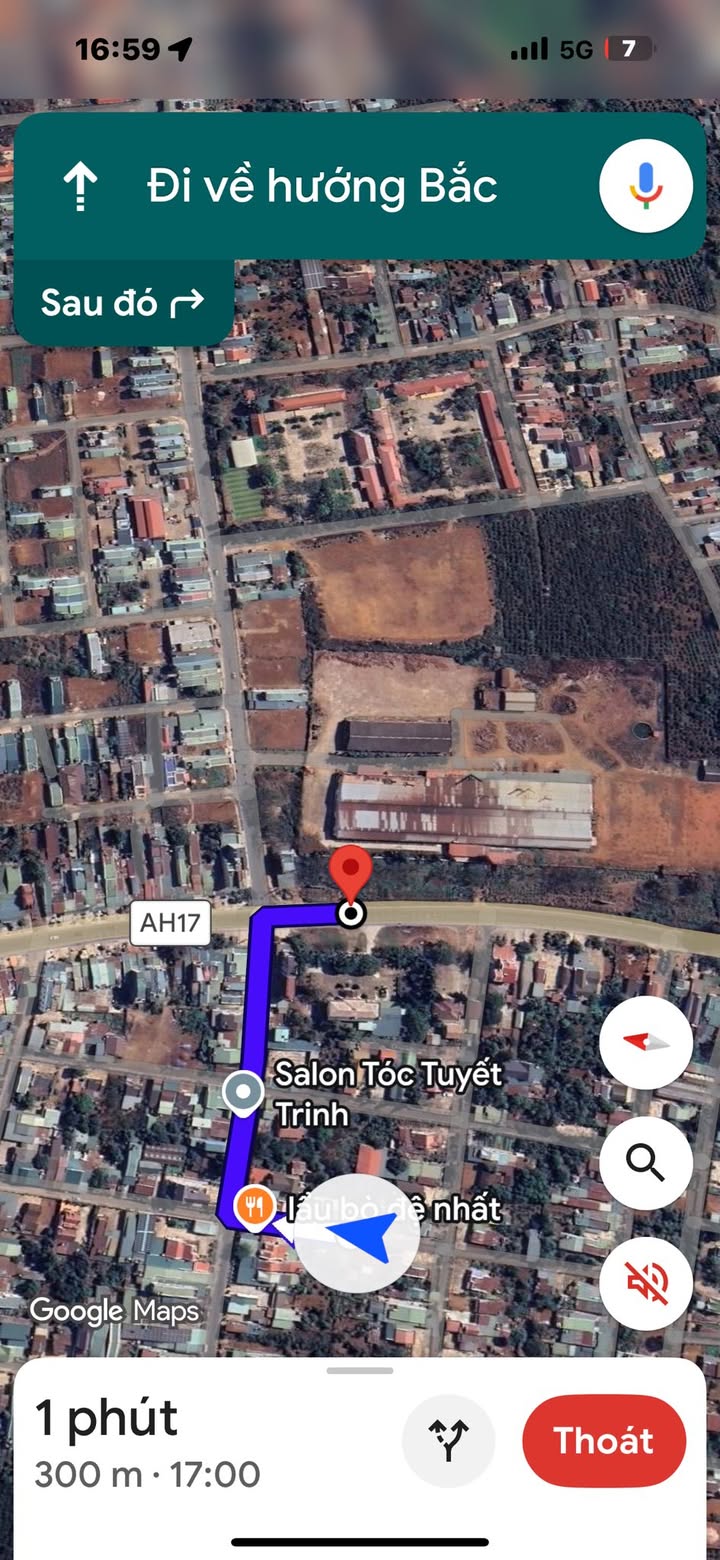
Task: Search along the route with the magnifier
Action: (646, 1163)
